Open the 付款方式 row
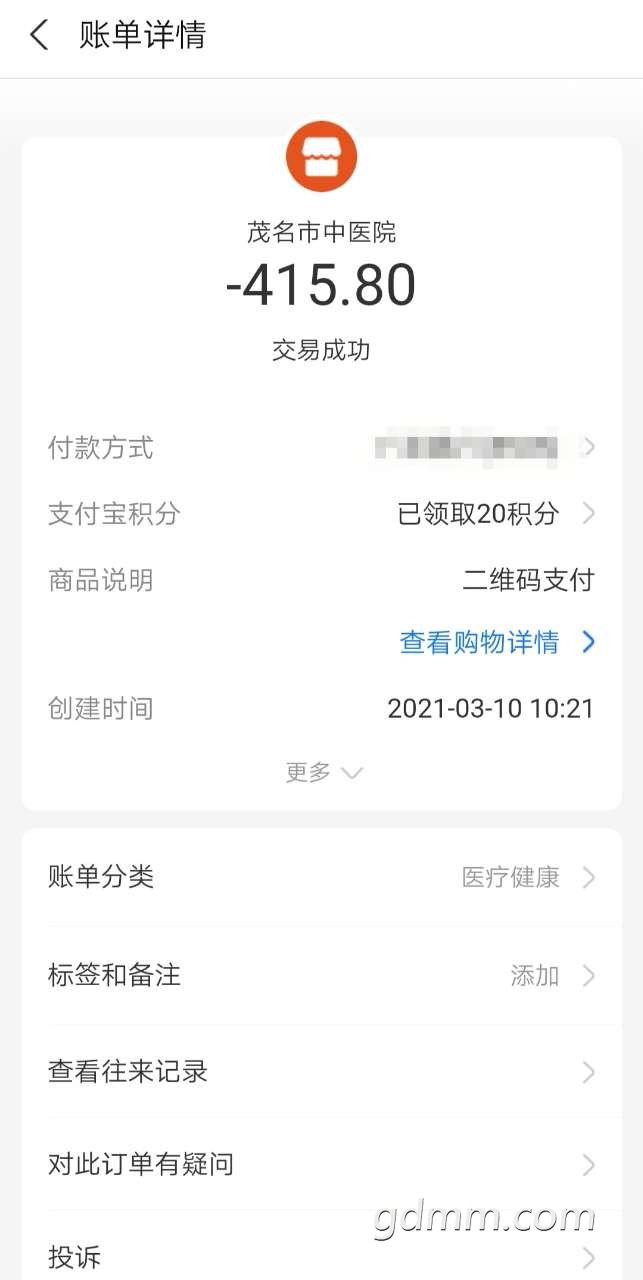Image resolution: width=643 pixels, height=1280 pixels. (321, 447)
